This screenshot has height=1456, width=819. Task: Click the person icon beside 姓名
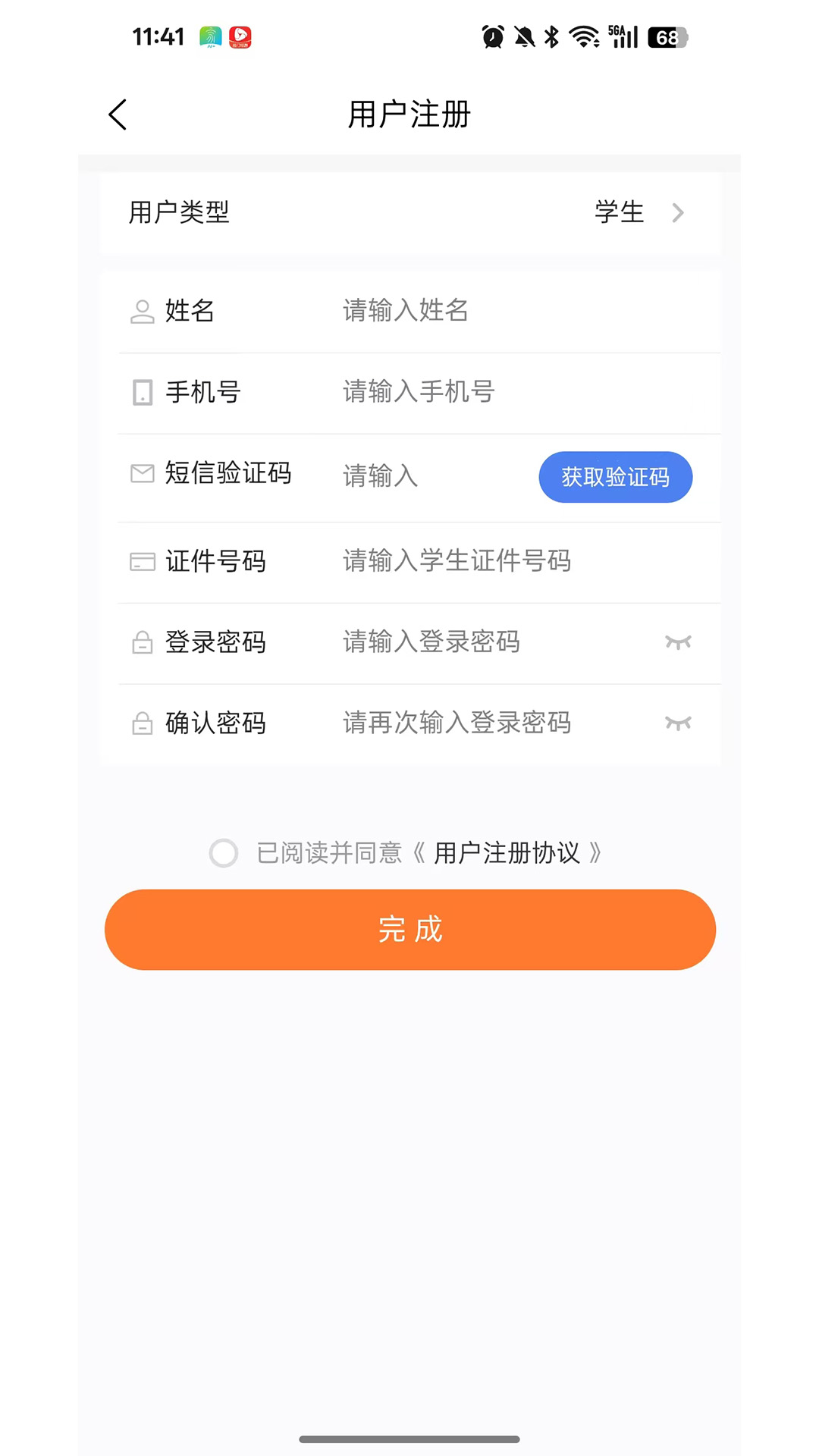click(142, 311)
